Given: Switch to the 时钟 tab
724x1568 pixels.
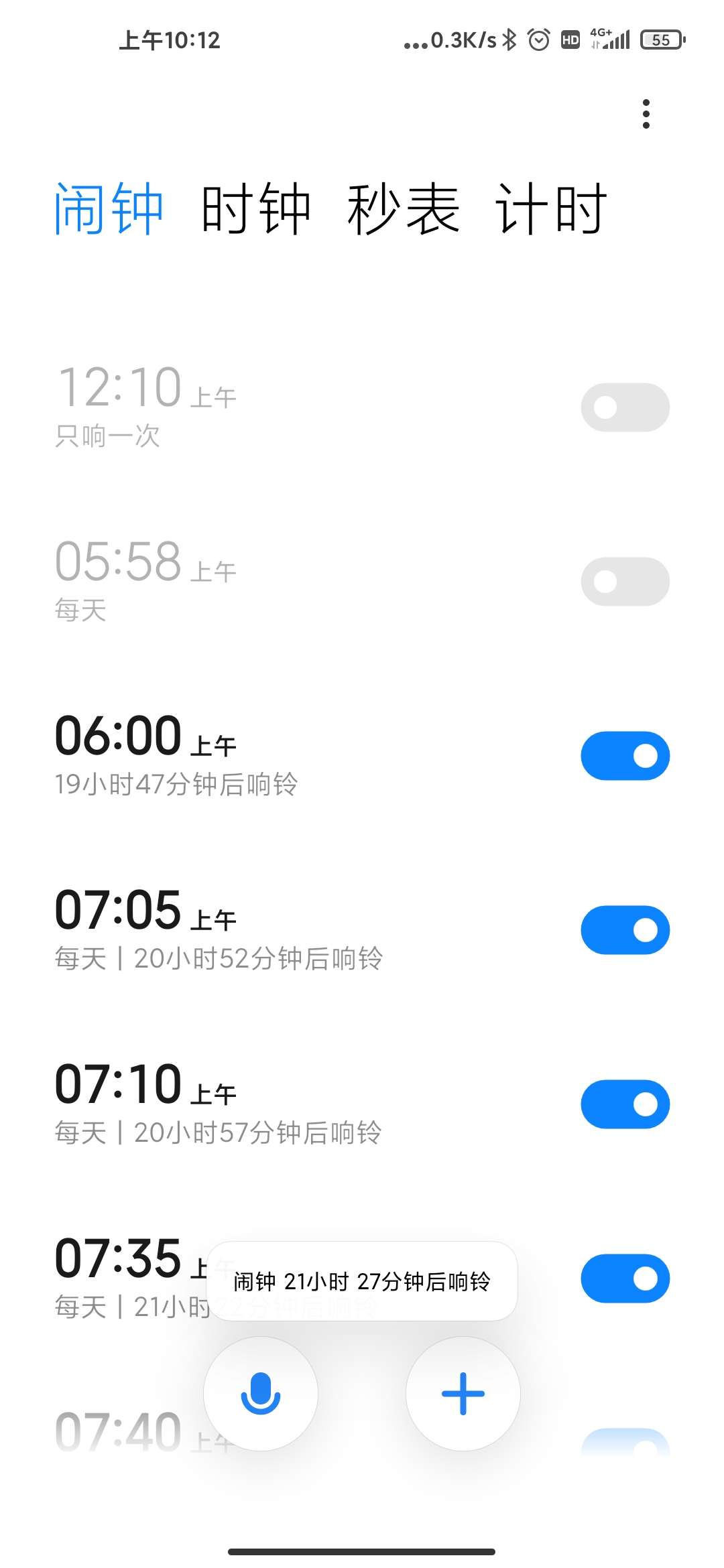Looking at the screenshot, I should [x=255, y=208].
